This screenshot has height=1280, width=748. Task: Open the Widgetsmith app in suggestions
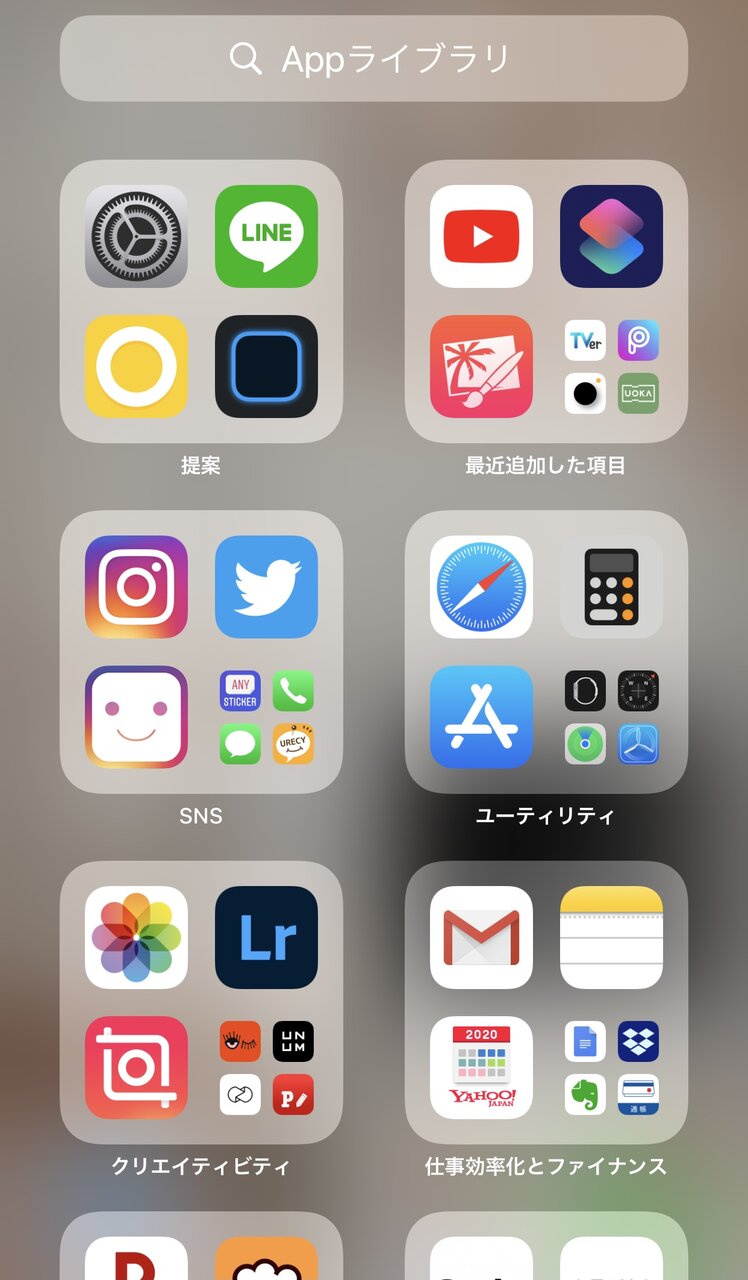point(266,366)
